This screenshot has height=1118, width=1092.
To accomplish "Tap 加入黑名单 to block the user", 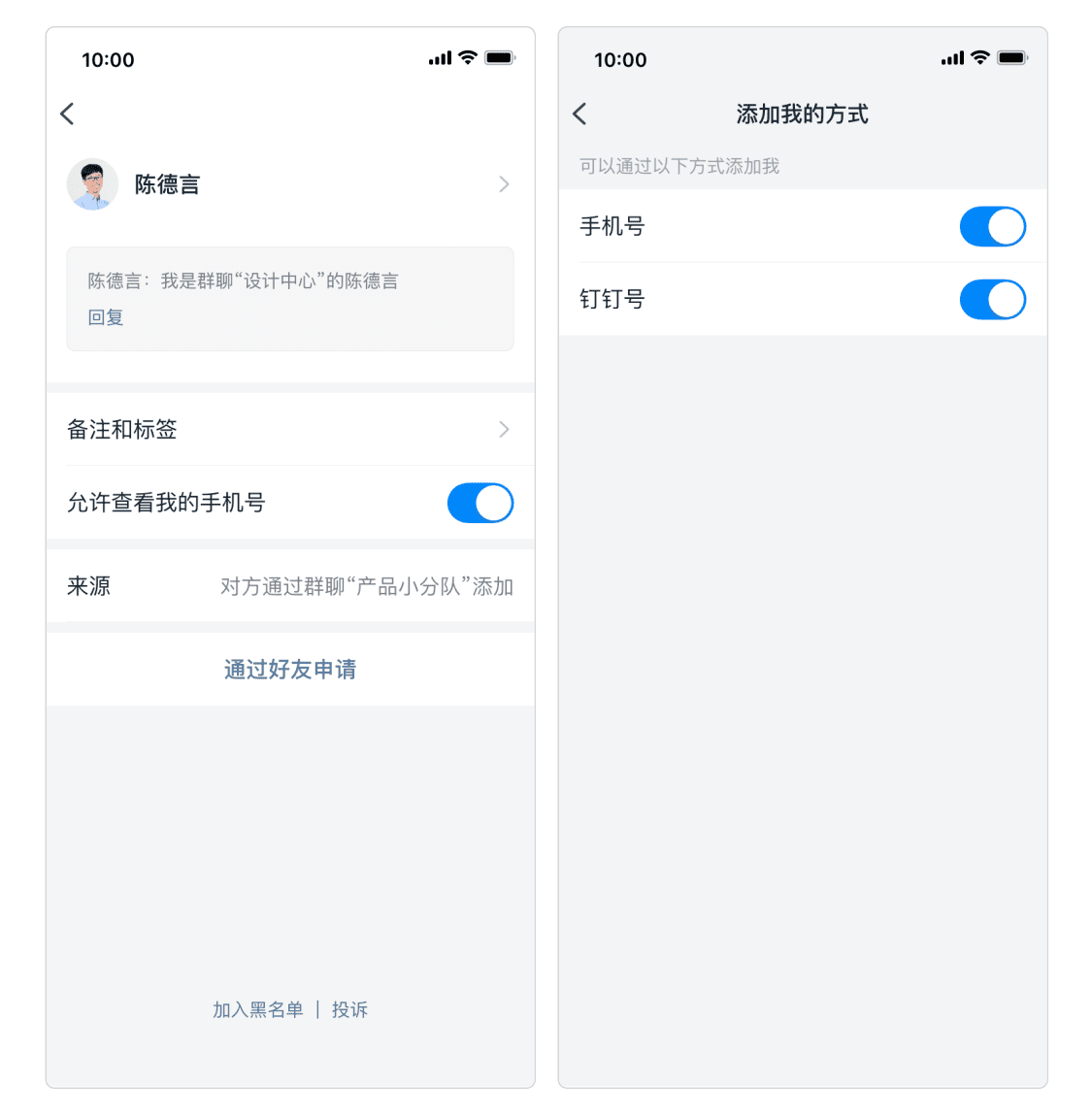I will click(257, 1009).
